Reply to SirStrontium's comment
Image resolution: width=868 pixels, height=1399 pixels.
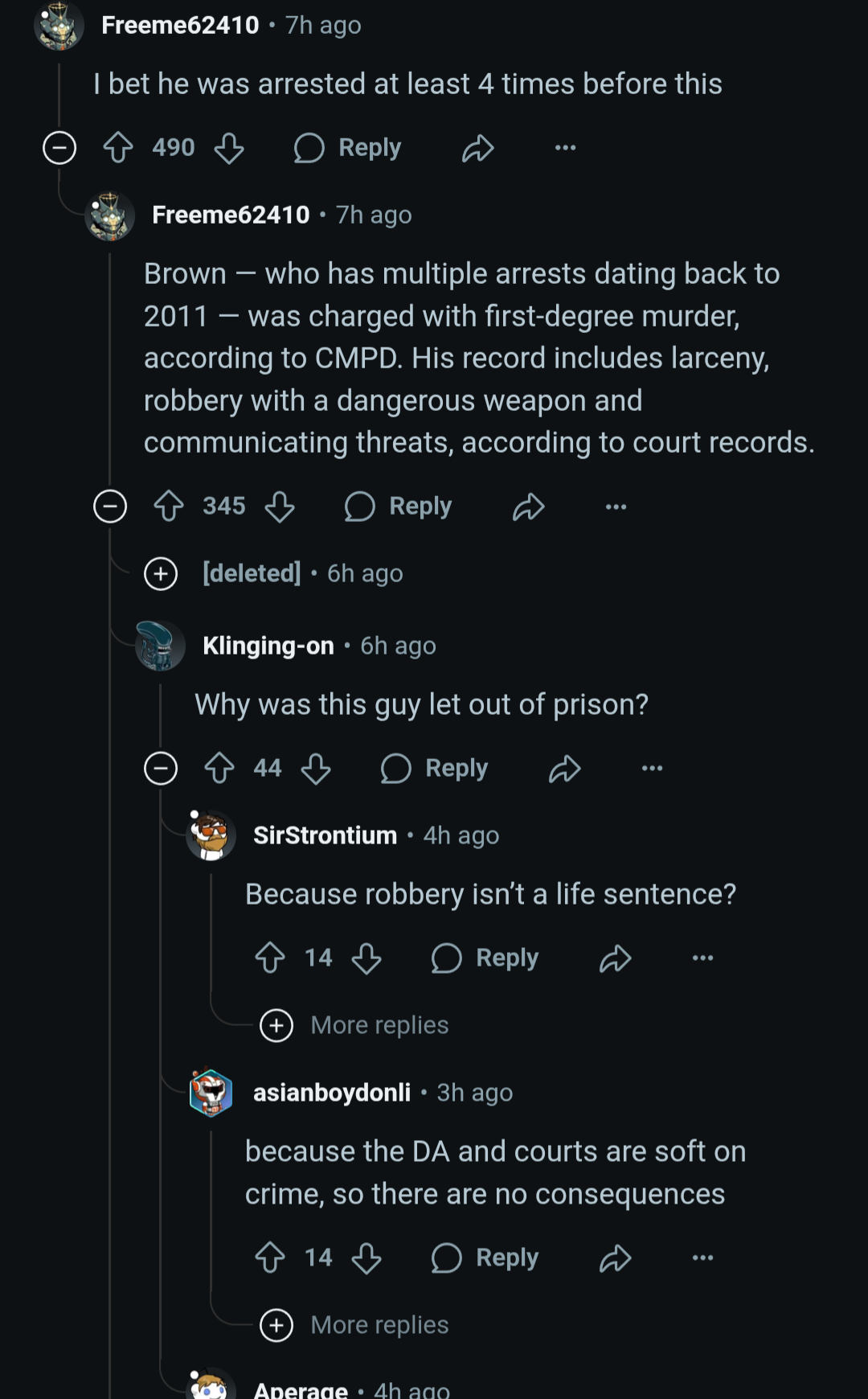point(485,958)
